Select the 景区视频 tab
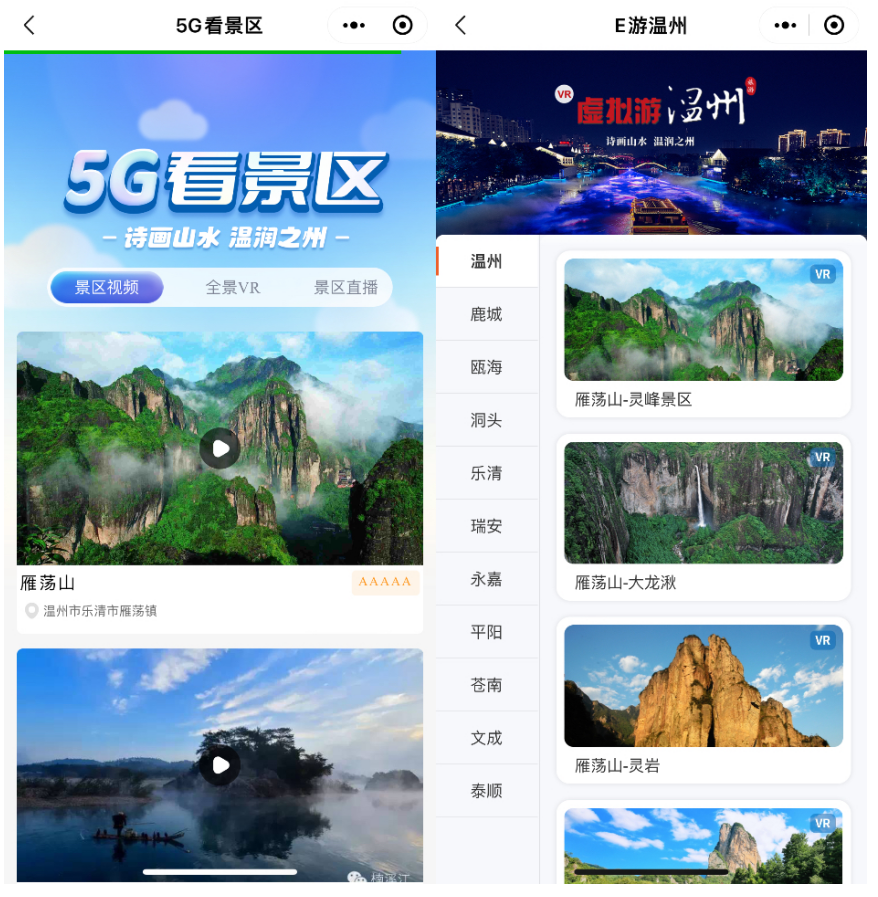878x897 pixels. click(106, 288)
